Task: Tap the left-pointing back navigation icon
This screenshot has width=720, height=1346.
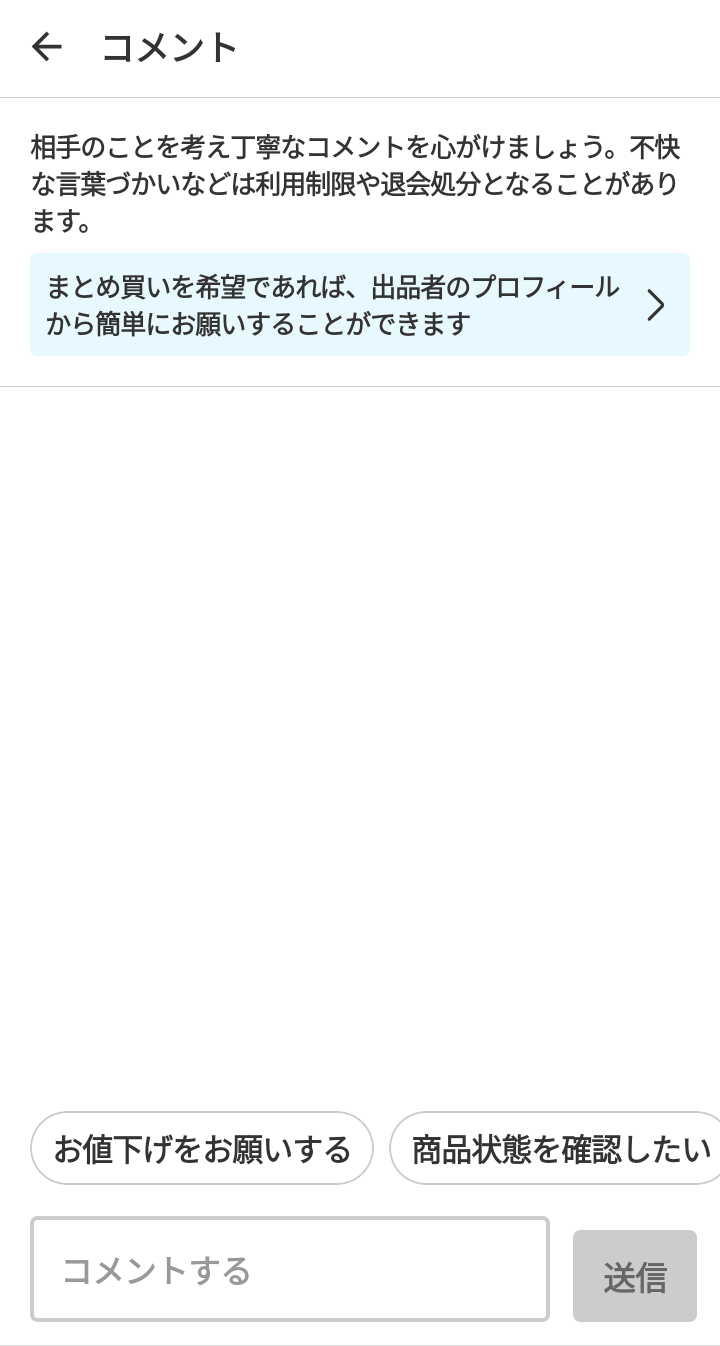Action: pos(46,47)
